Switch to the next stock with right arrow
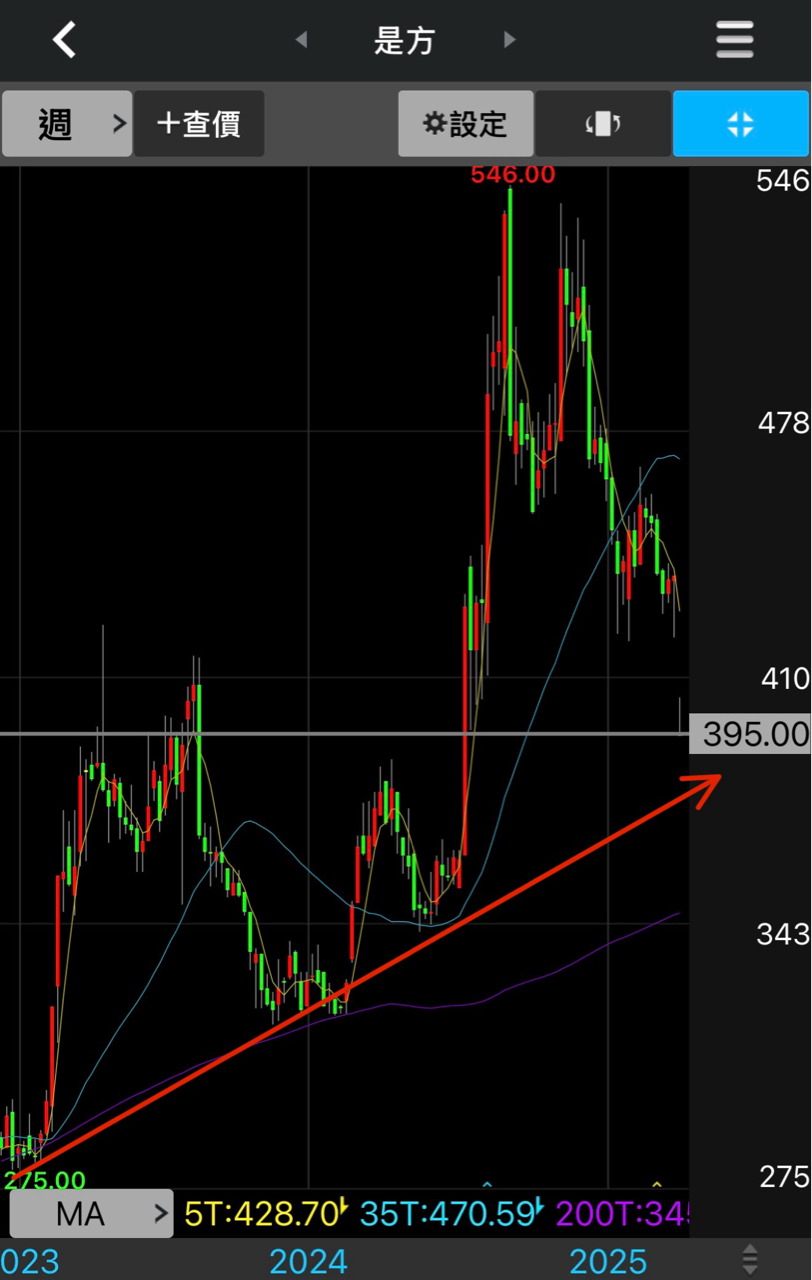The height and width of the screenshot is (1280, 812). coord(510,40)
